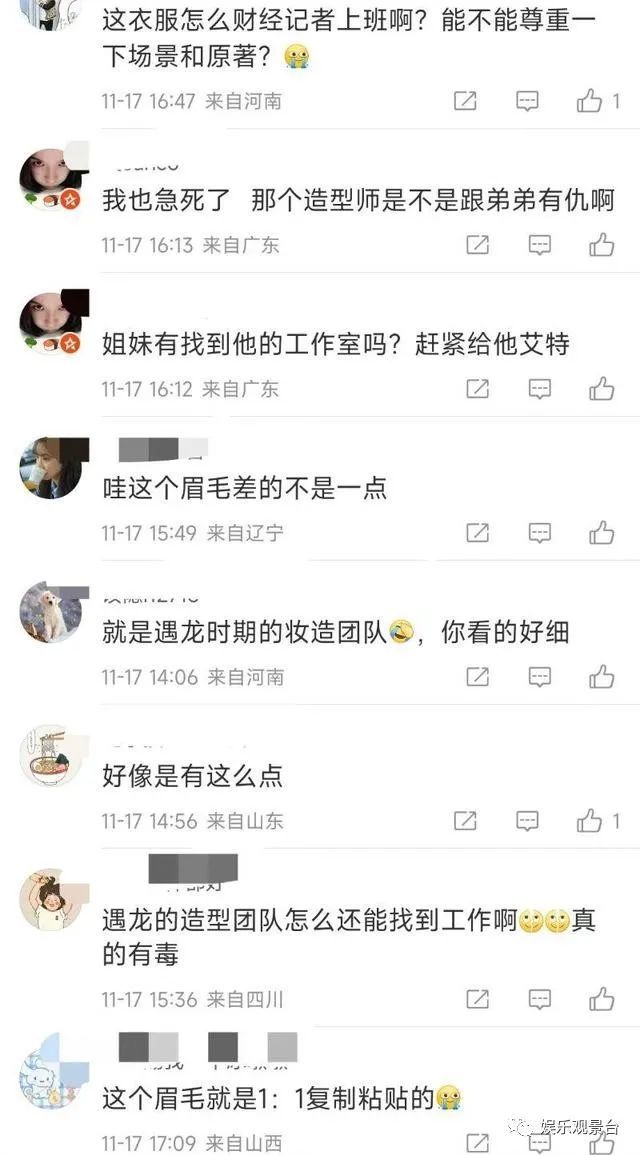Like the comment 我也急死了 about the 造型师
Viewport: 640px width, 1155px height.
pyautogui.click(x=601, y=245)
